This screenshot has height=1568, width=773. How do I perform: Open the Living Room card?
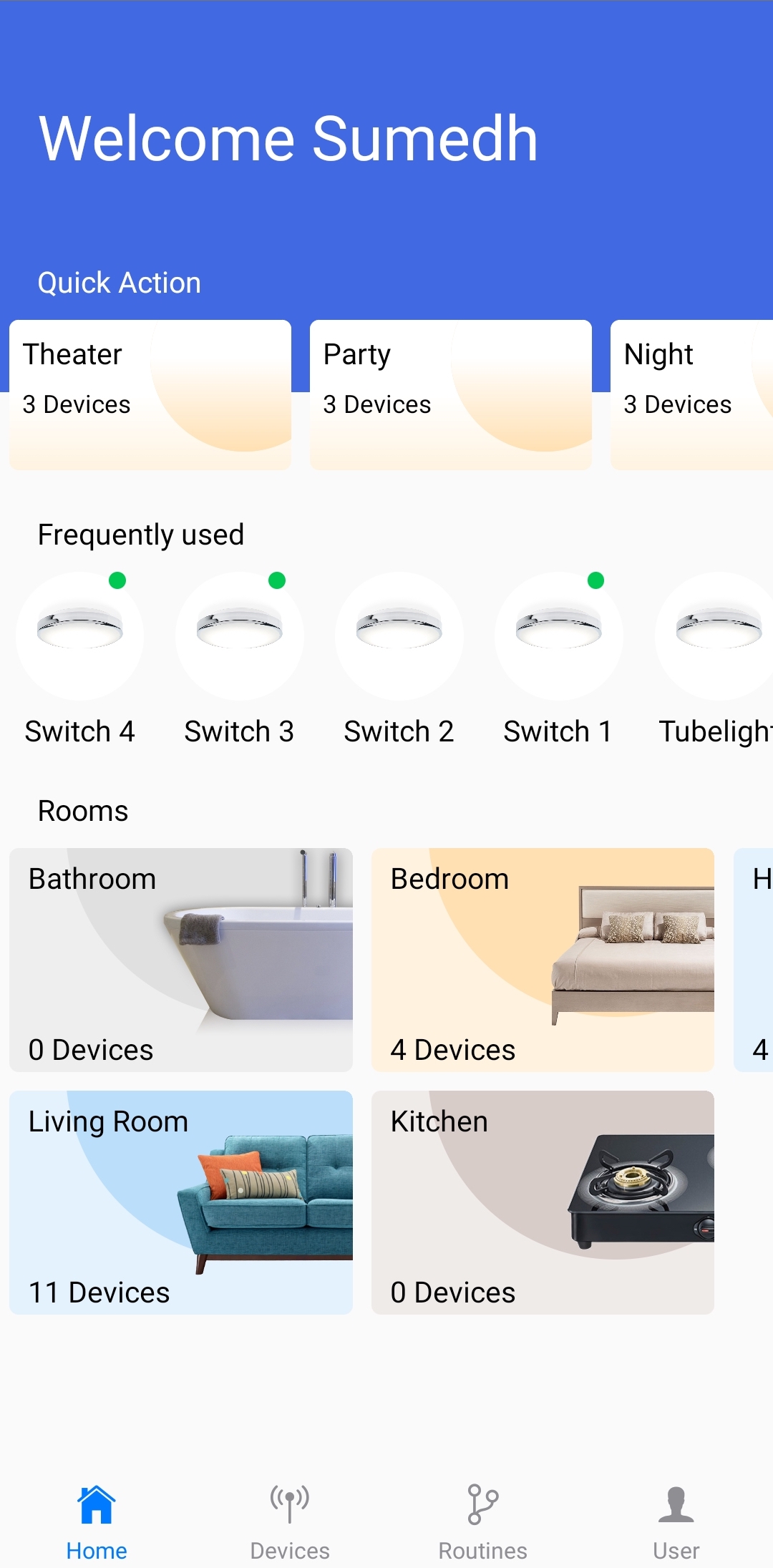[181, 1202]
